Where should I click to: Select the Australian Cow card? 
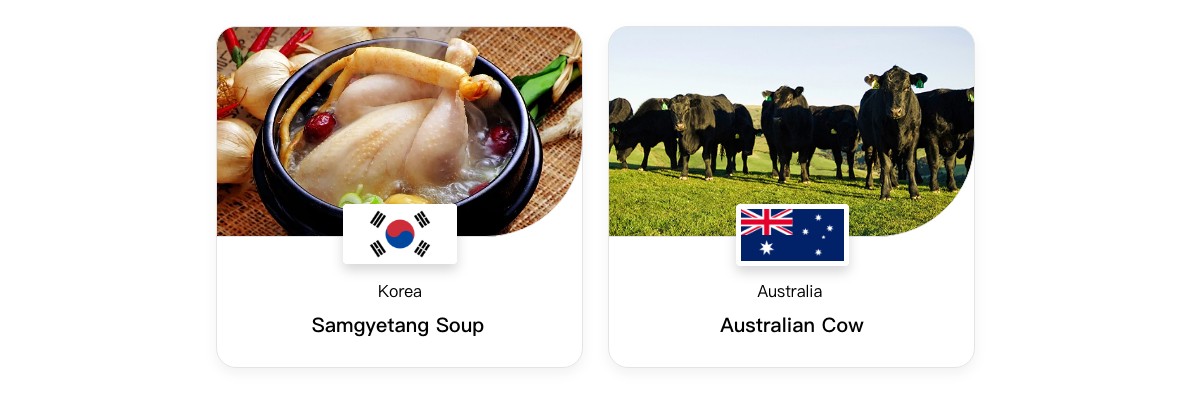791,325
